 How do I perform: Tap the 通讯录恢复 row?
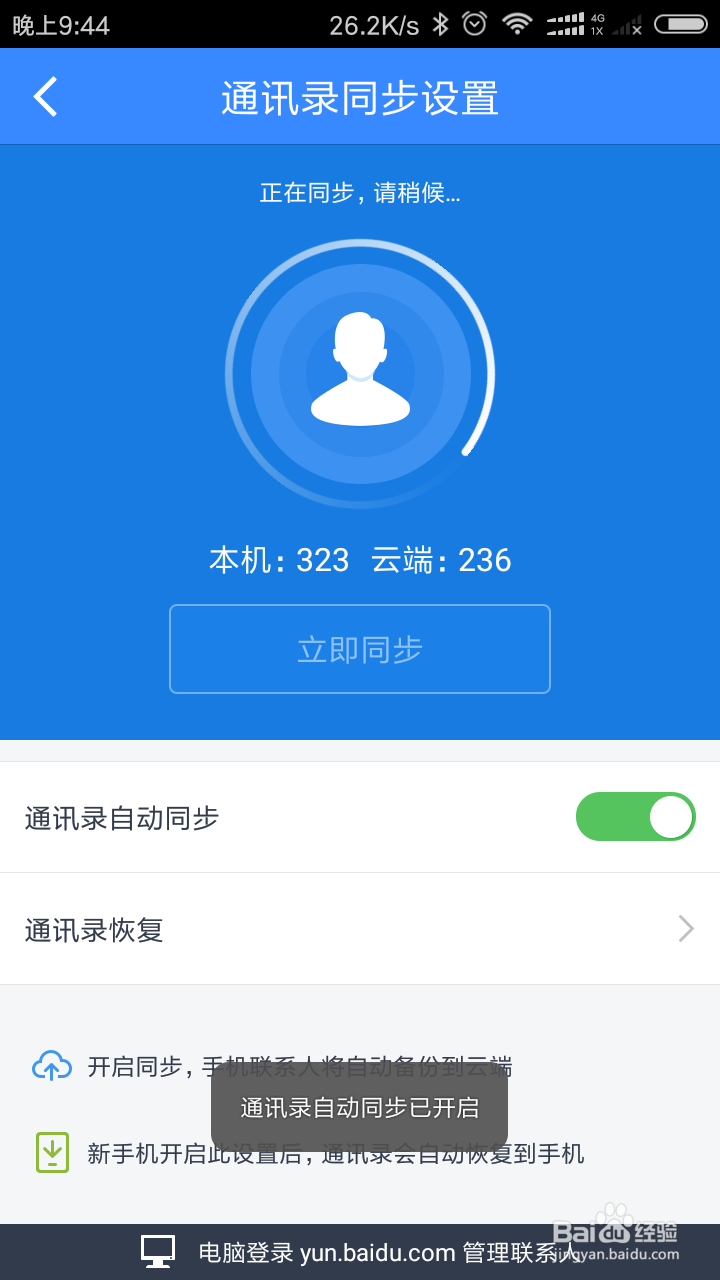click(x=360, y=929)
